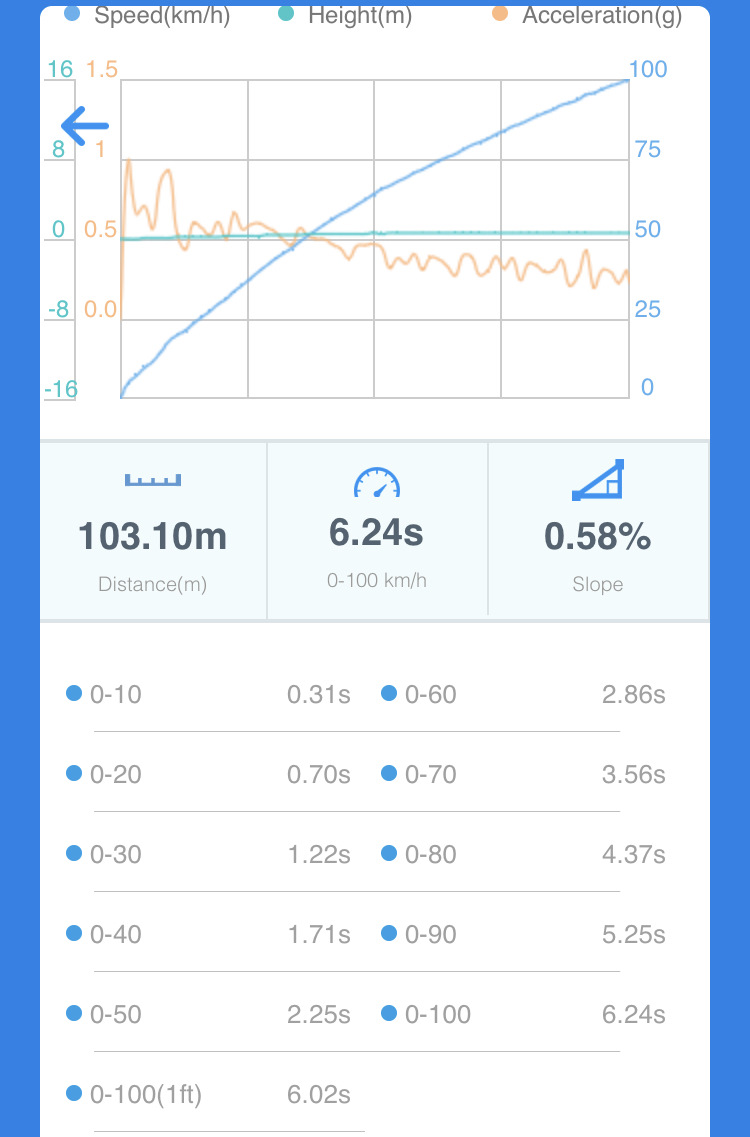Screen dimensions: 750x1137
Task: Go back using the blue arrow
Action: coord(86,126)
